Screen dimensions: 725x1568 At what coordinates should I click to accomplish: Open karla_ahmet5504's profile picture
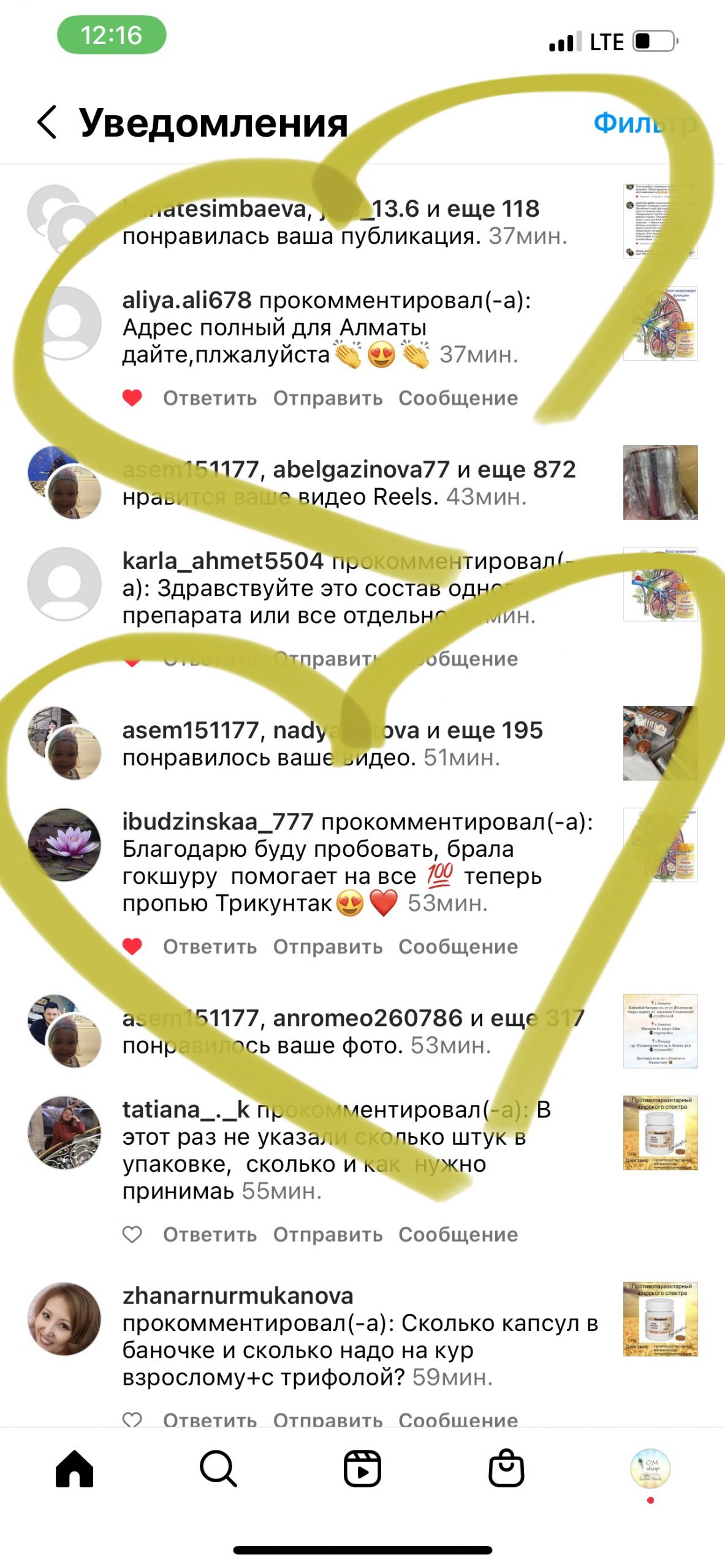[64, 584]
